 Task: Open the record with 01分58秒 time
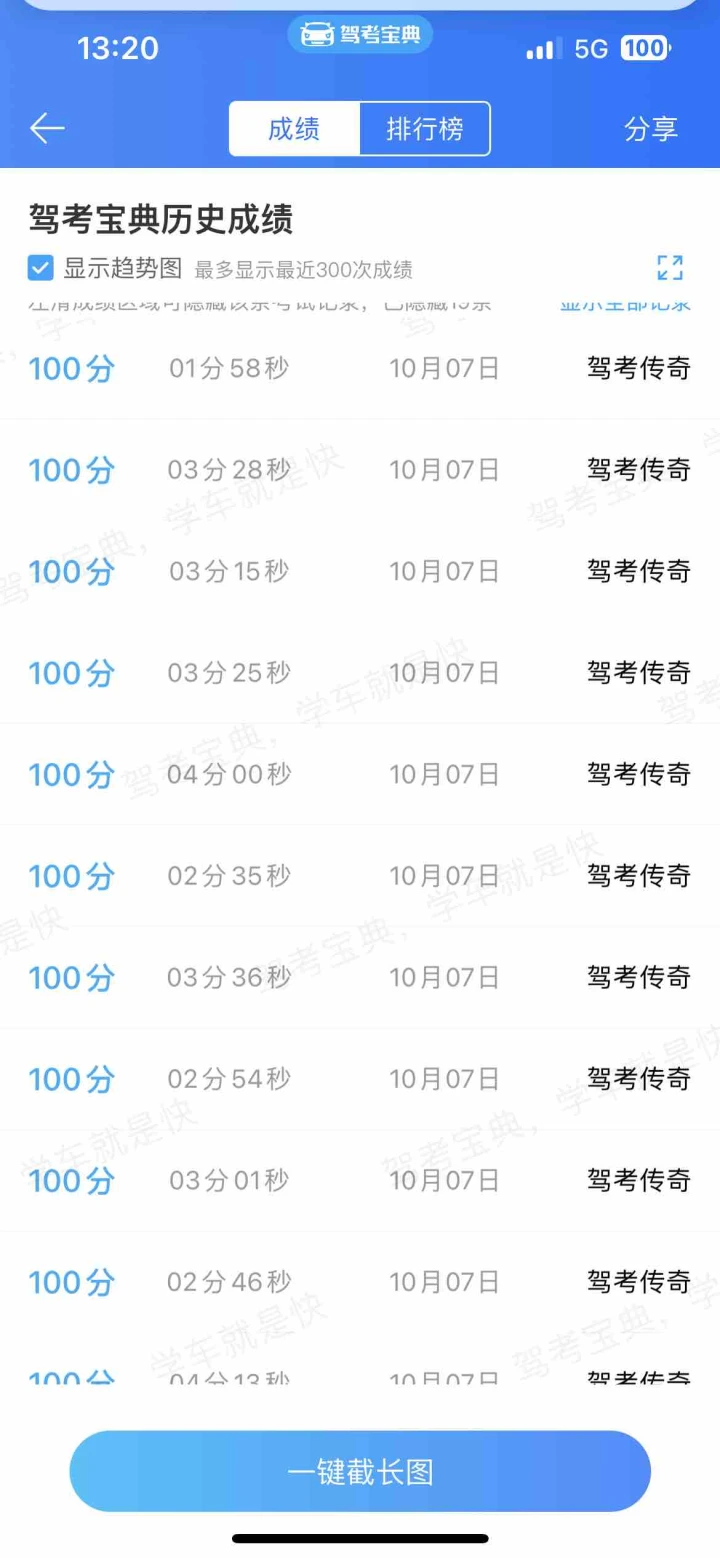[x=360, y=368]
